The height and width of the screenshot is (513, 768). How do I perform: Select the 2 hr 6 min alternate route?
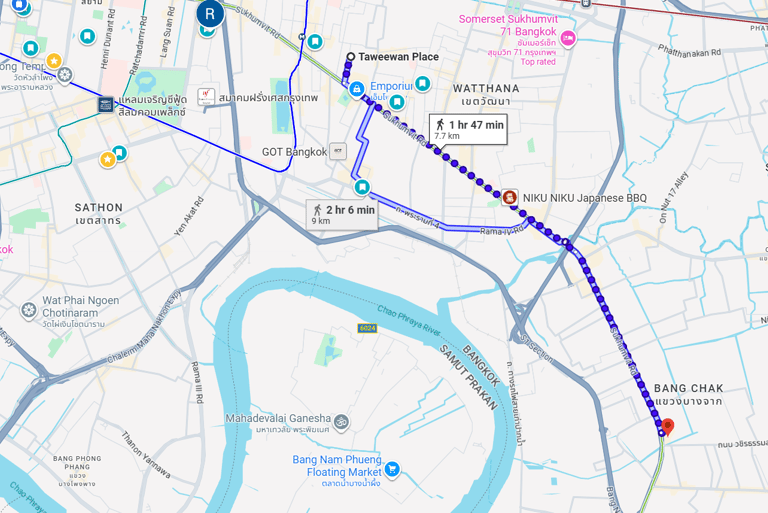(x=342, y=215)
